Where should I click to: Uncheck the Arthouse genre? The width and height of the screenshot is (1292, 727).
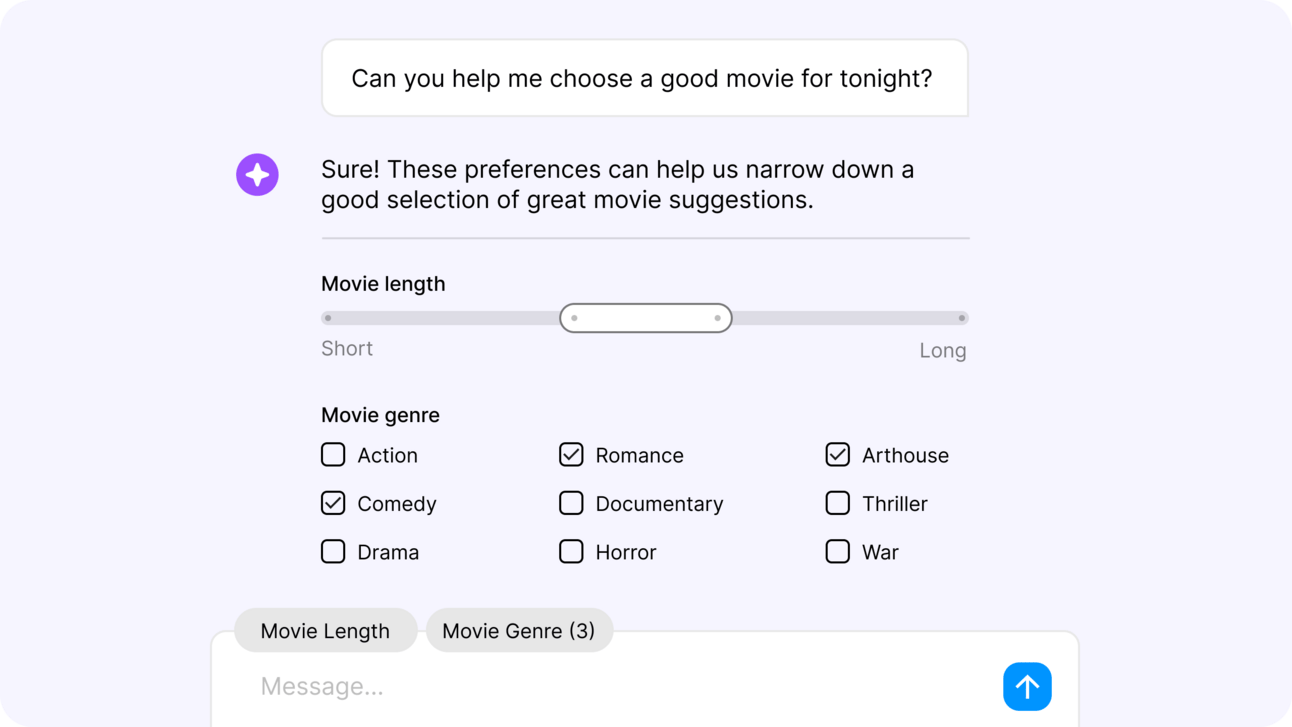click(838, 455)
